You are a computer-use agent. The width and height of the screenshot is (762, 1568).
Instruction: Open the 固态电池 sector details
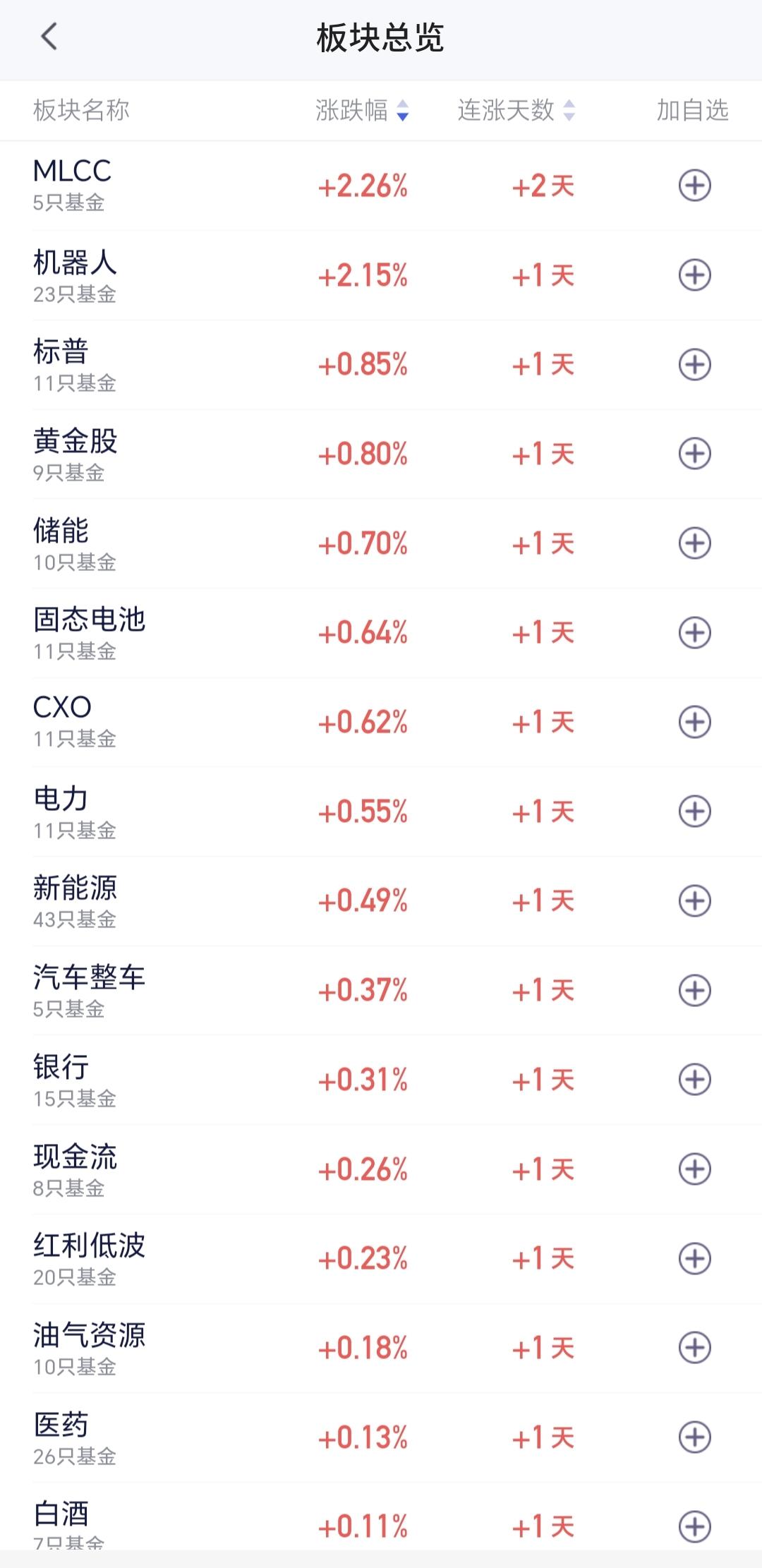(x=381, y=633)
